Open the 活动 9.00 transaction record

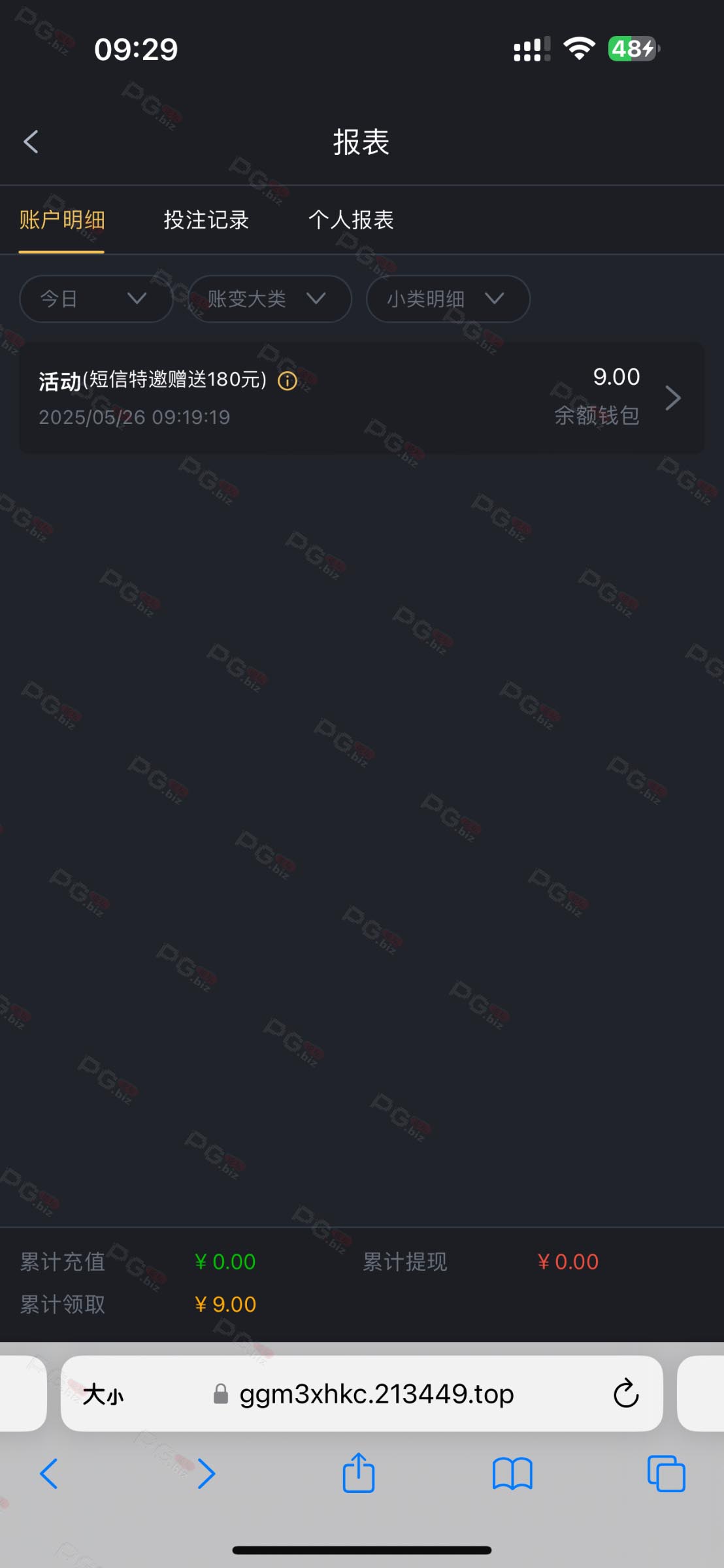click(x=362, y=398)
